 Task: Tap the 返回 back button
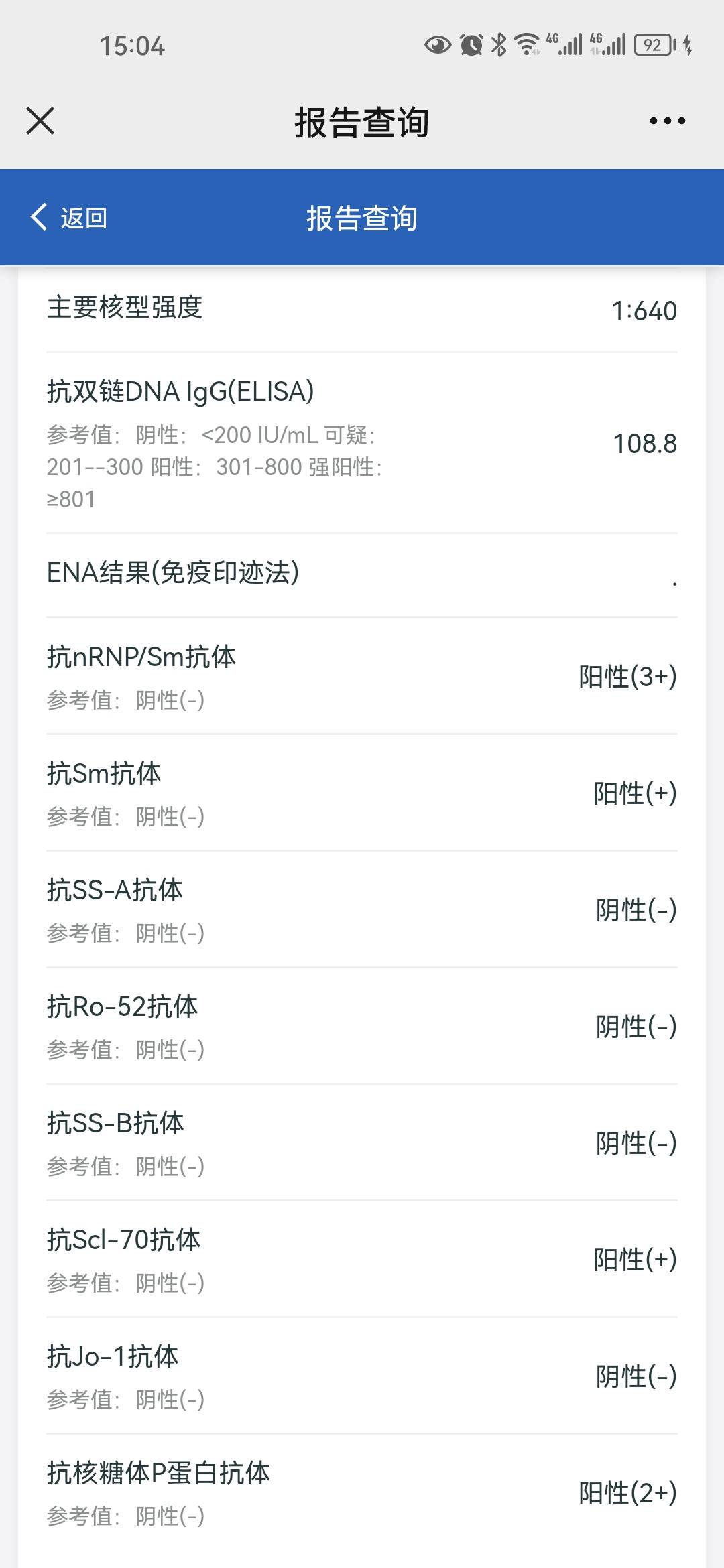click(x=70, y=218)
